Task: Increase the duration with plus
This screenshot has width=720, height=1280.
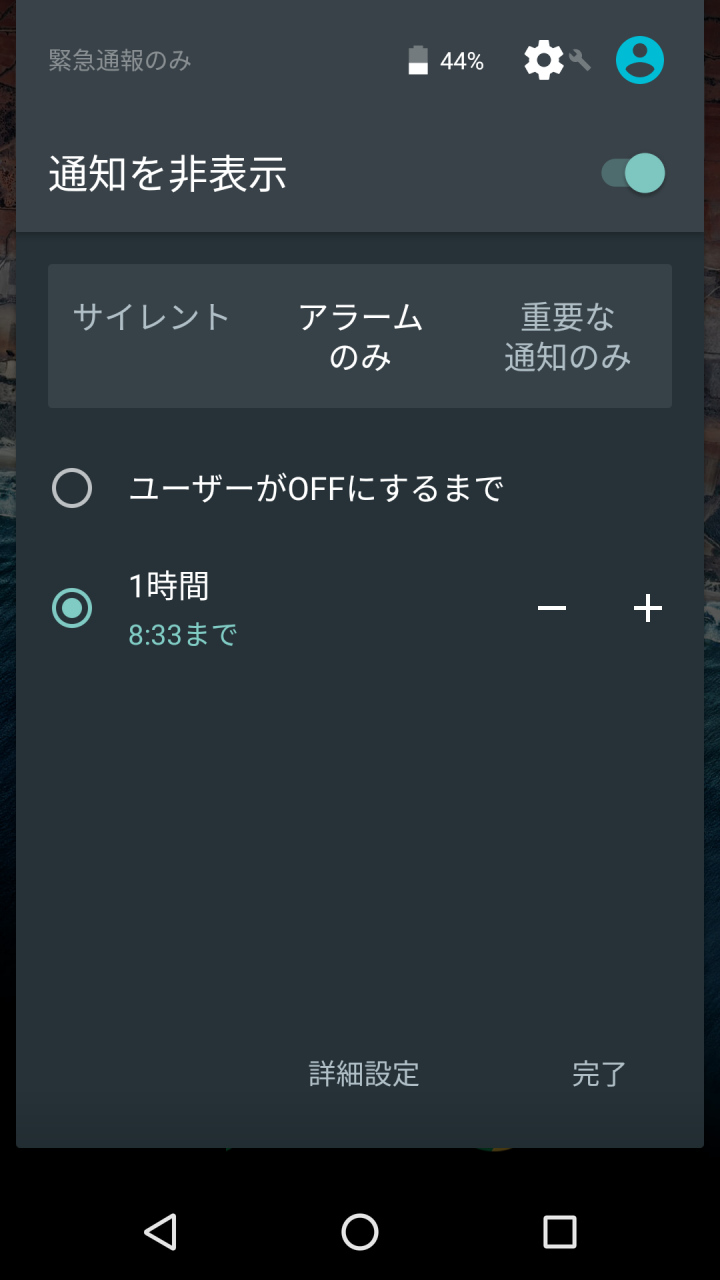Action: [x=648, y=608]
